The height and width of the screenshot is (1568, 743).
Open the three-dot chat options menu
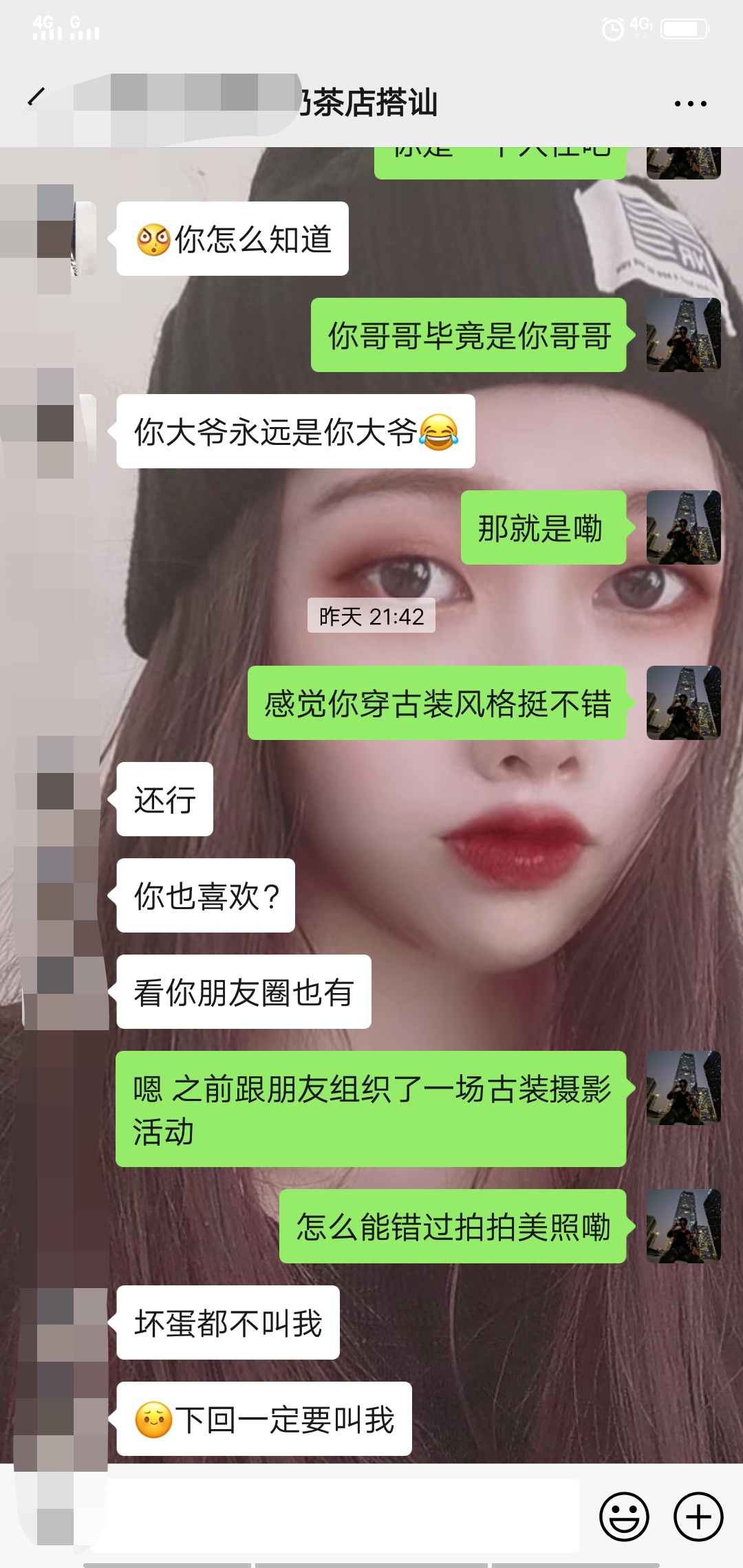[690, 104]
